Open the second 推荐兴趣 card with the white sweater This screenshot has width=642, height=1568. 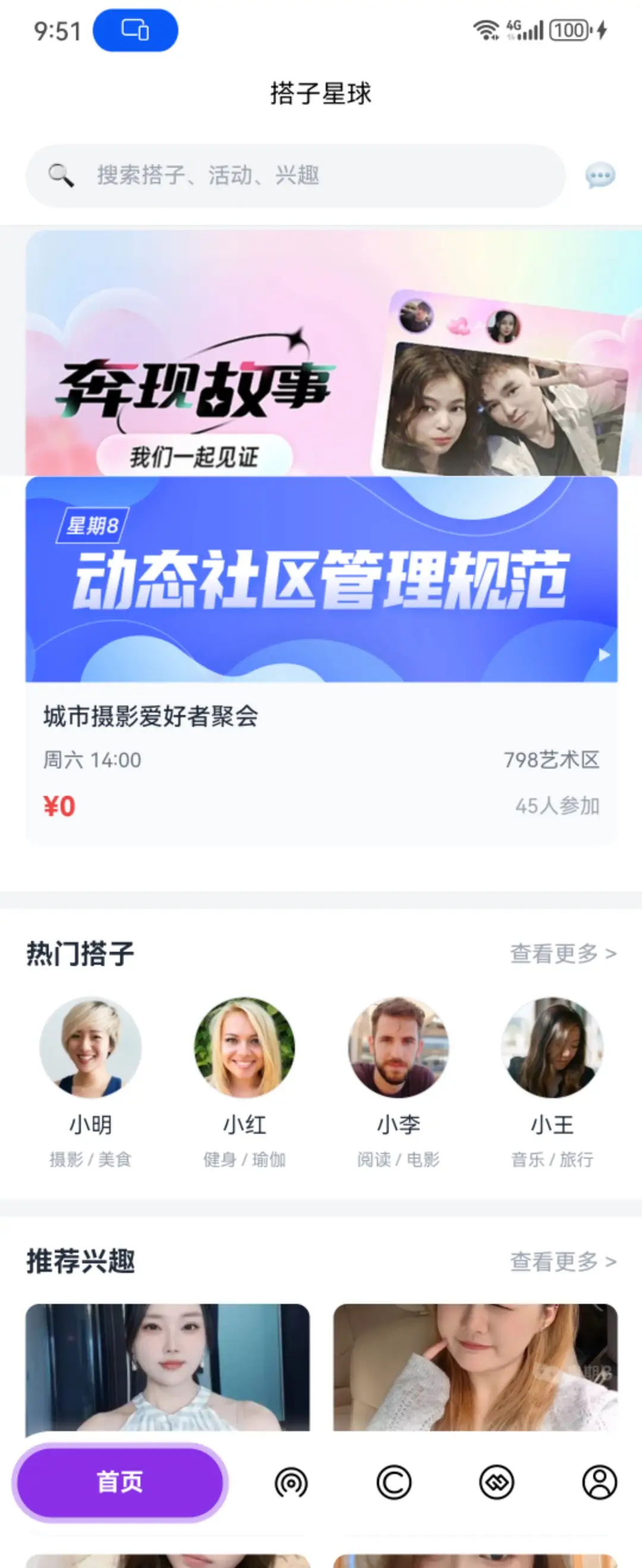pos(476,1366)
